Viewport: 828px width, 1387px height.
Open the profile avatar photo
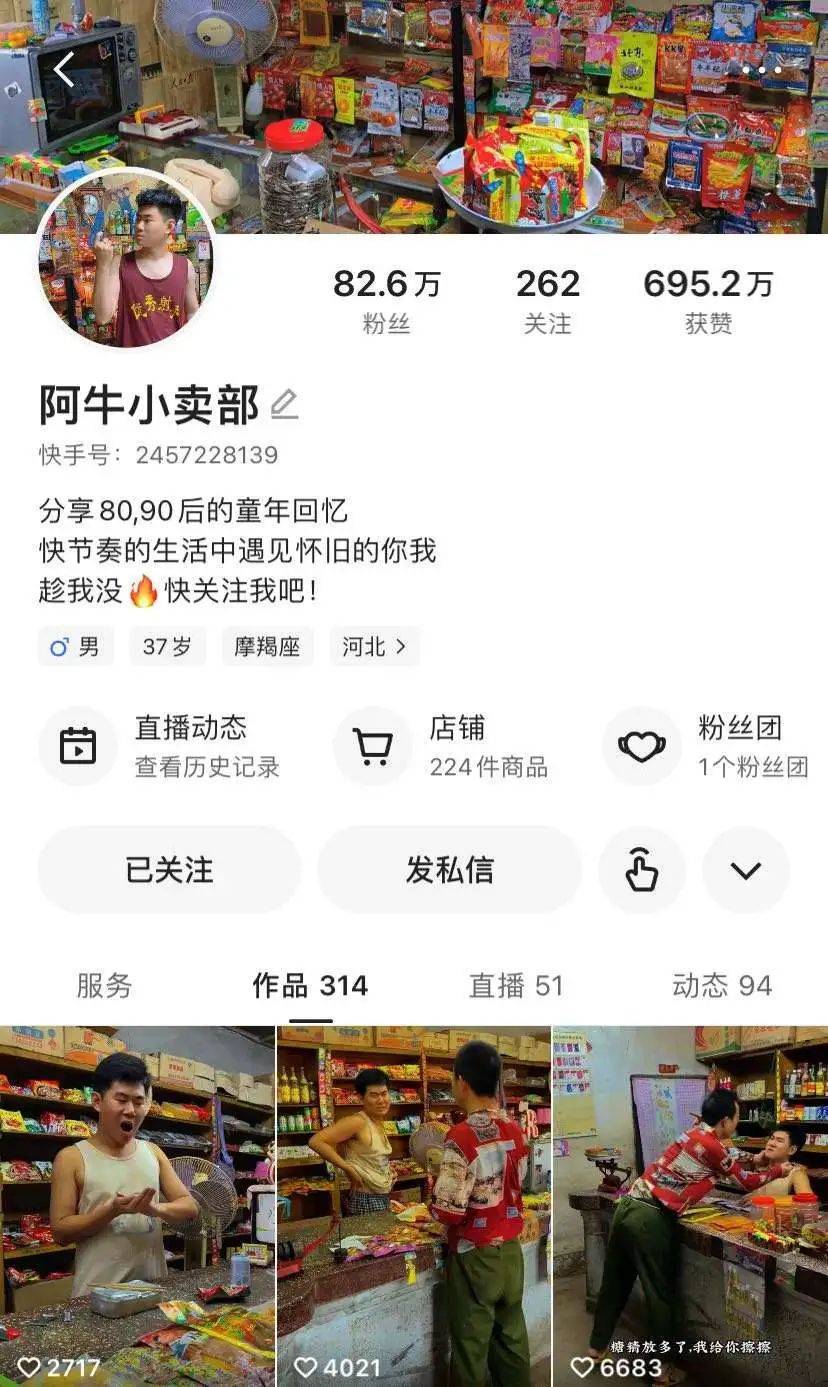[x=125, y=259]
